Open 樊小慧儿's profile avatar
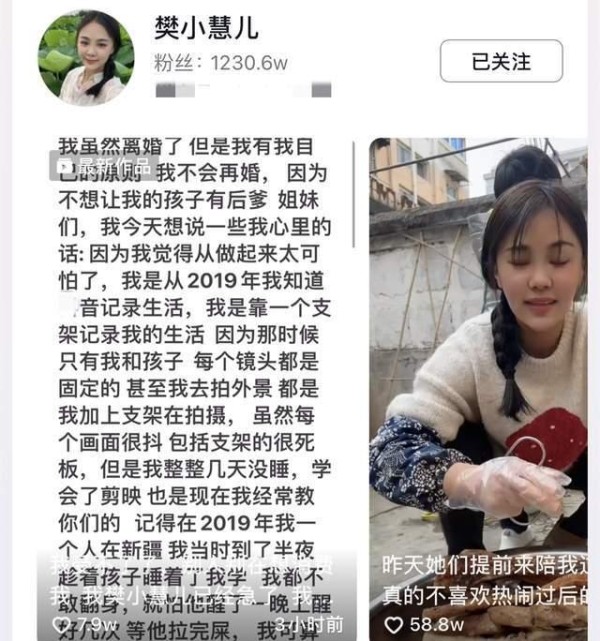This screenshot has width=600, height=641. tap(86, 58)
